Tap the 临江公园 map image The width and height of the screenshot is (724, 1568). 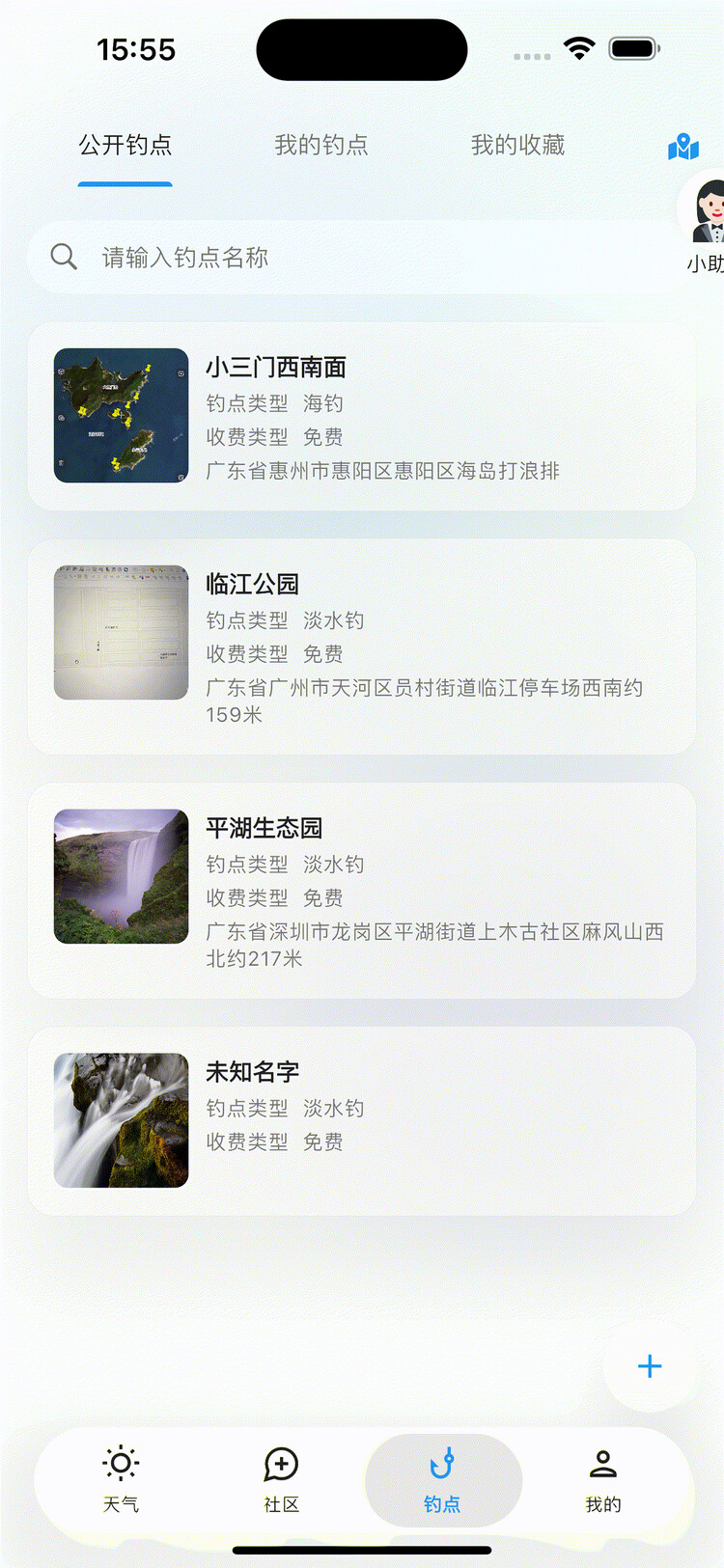[x=121, y=631]
